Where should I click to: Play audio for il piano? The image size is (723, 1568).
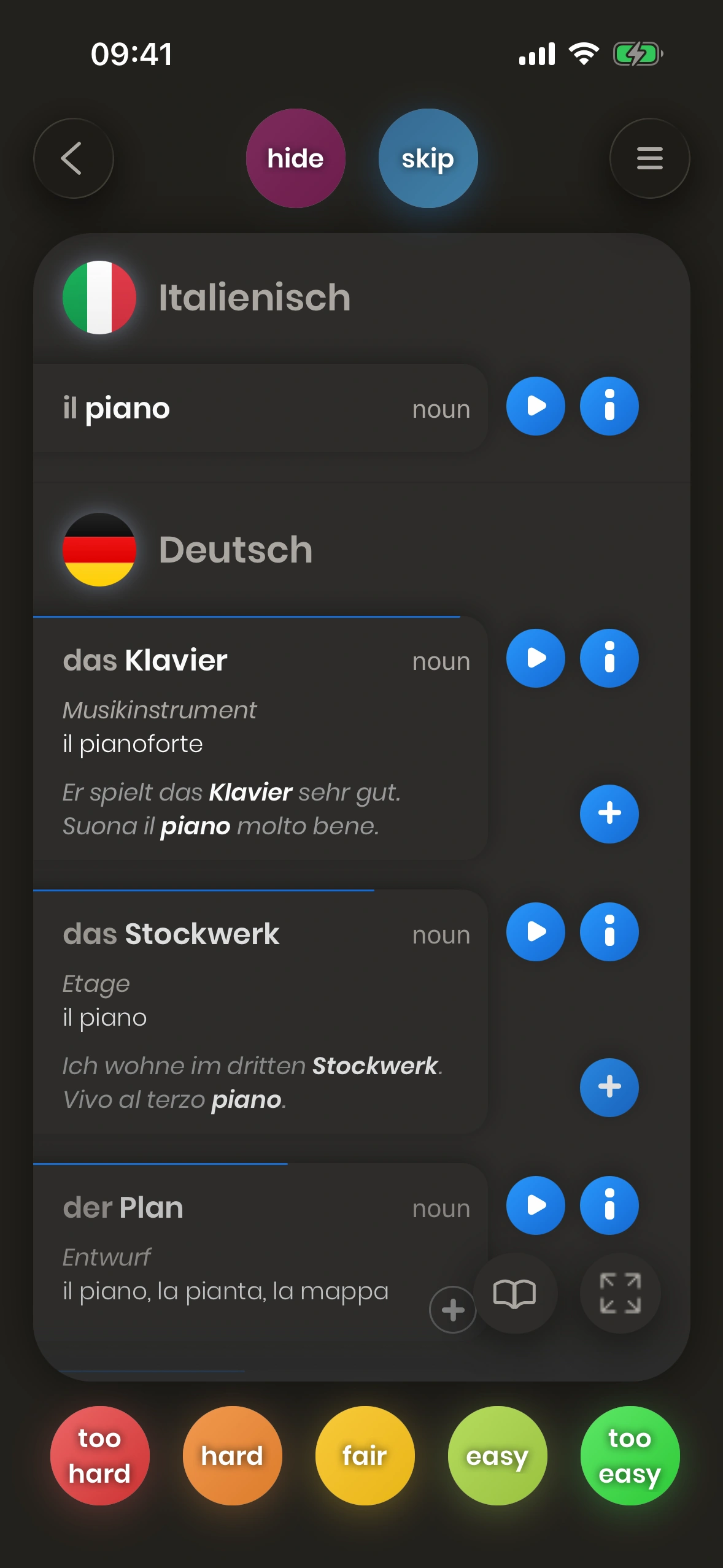point(535,406)
